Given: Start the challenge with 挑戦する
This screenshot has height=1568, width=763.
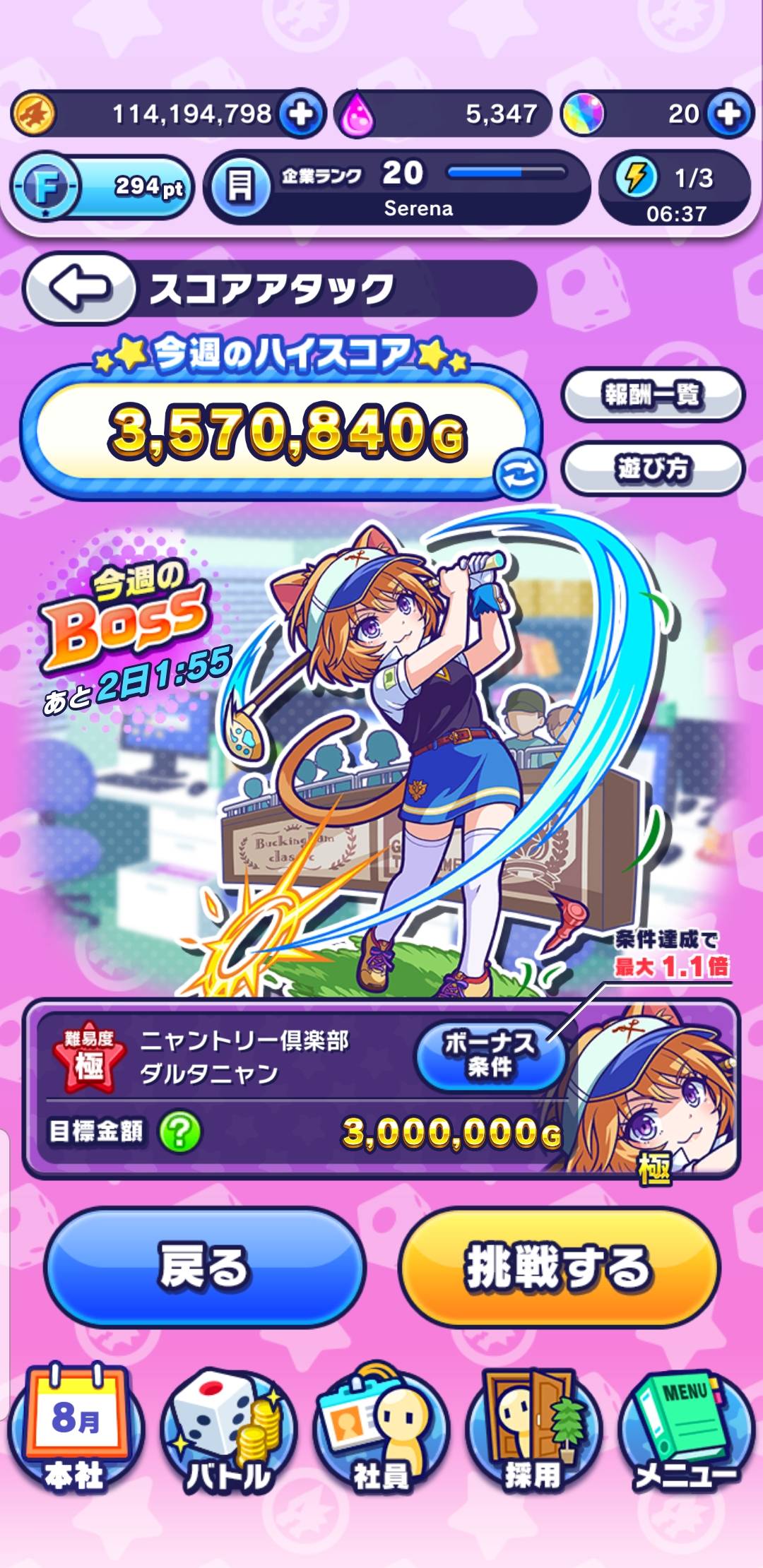Looking at the screenshot, I should click(x=559, y=1267).
